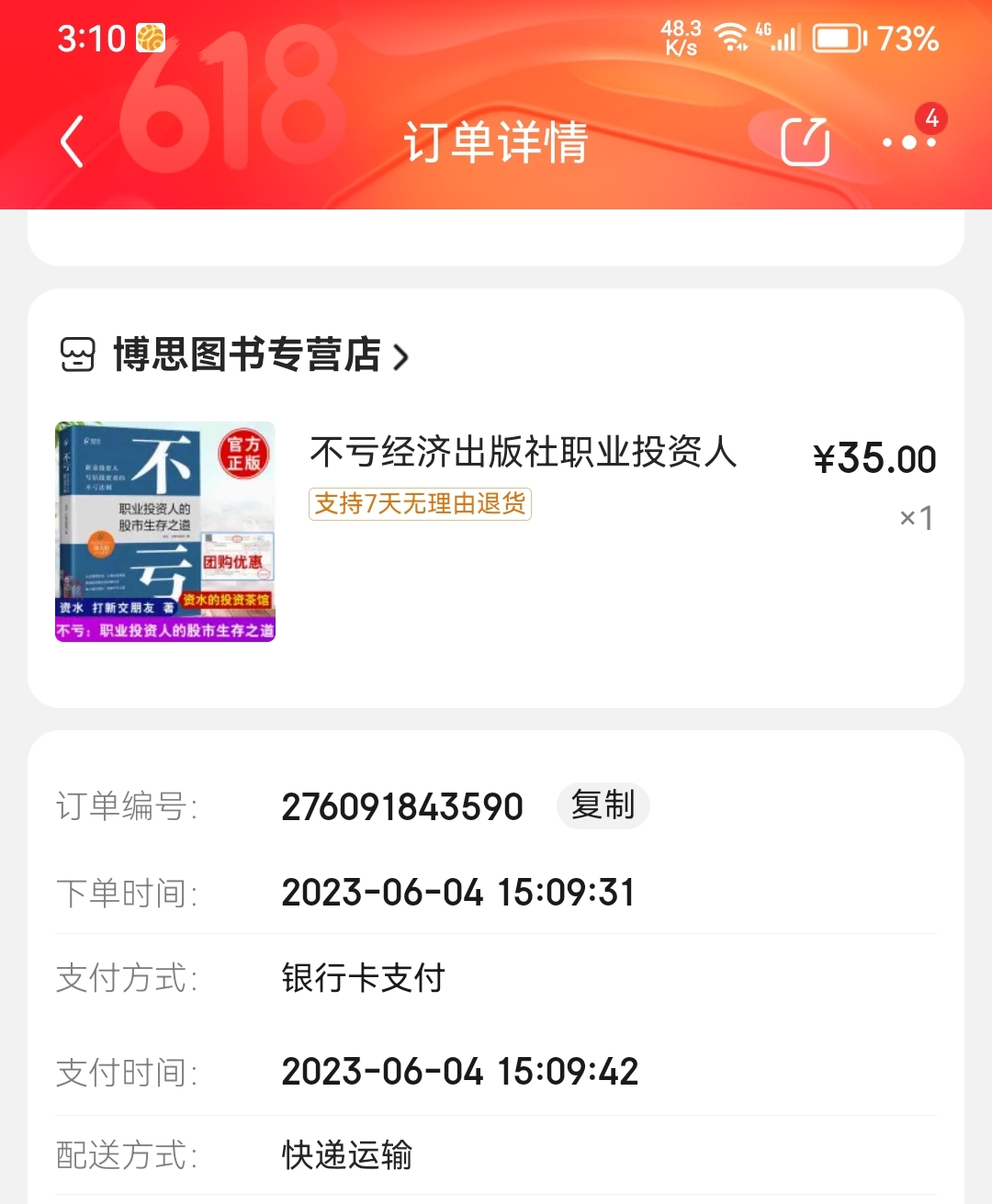
Task: View the 不亏经济出版社职业投资人 product title
Action: pyautogui.click(x=523, y=452)
